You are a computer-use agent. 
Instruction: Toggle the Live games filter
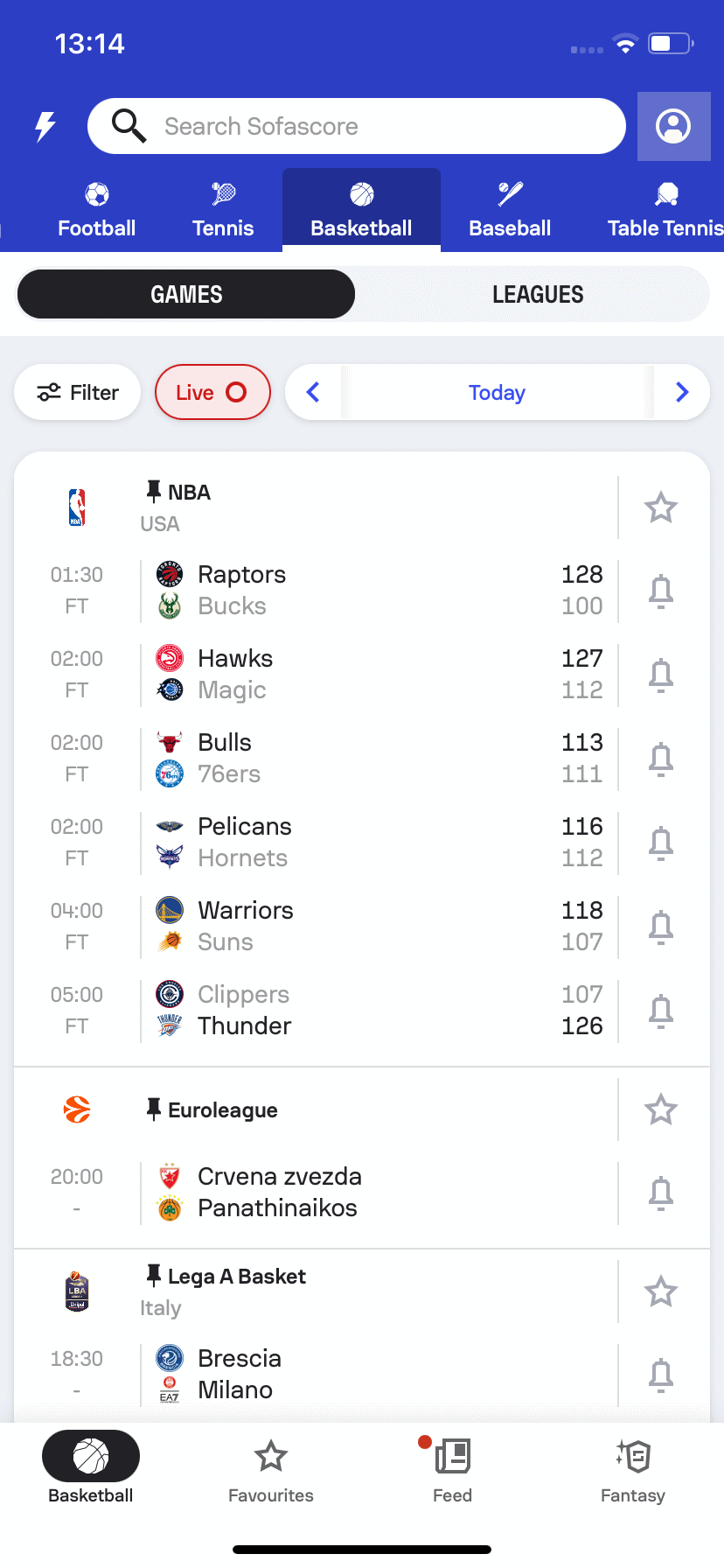click(x=212, y=392)
